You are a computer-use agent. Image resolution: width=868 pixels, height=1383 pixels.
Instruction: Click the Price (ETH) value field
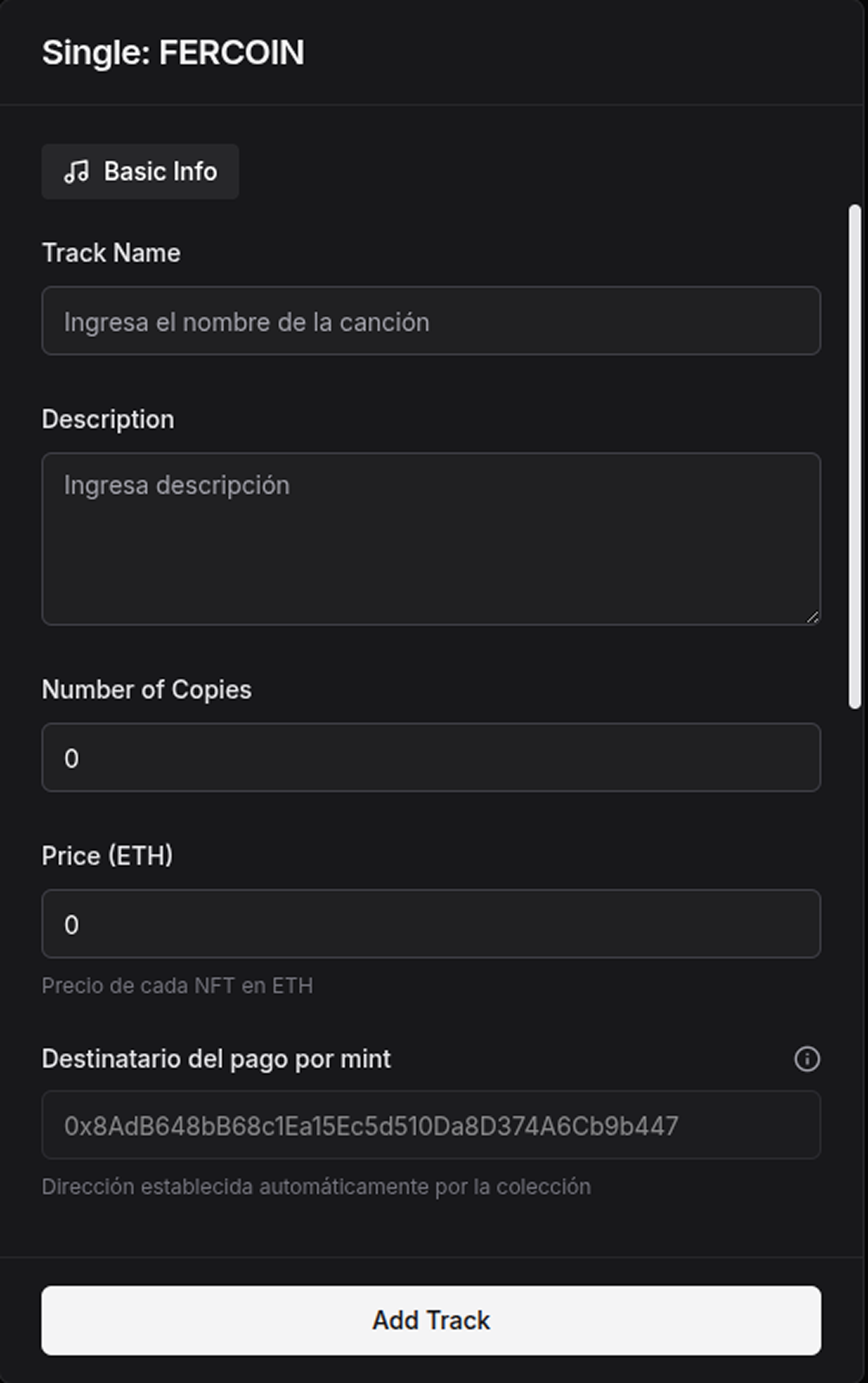(430, 924)
